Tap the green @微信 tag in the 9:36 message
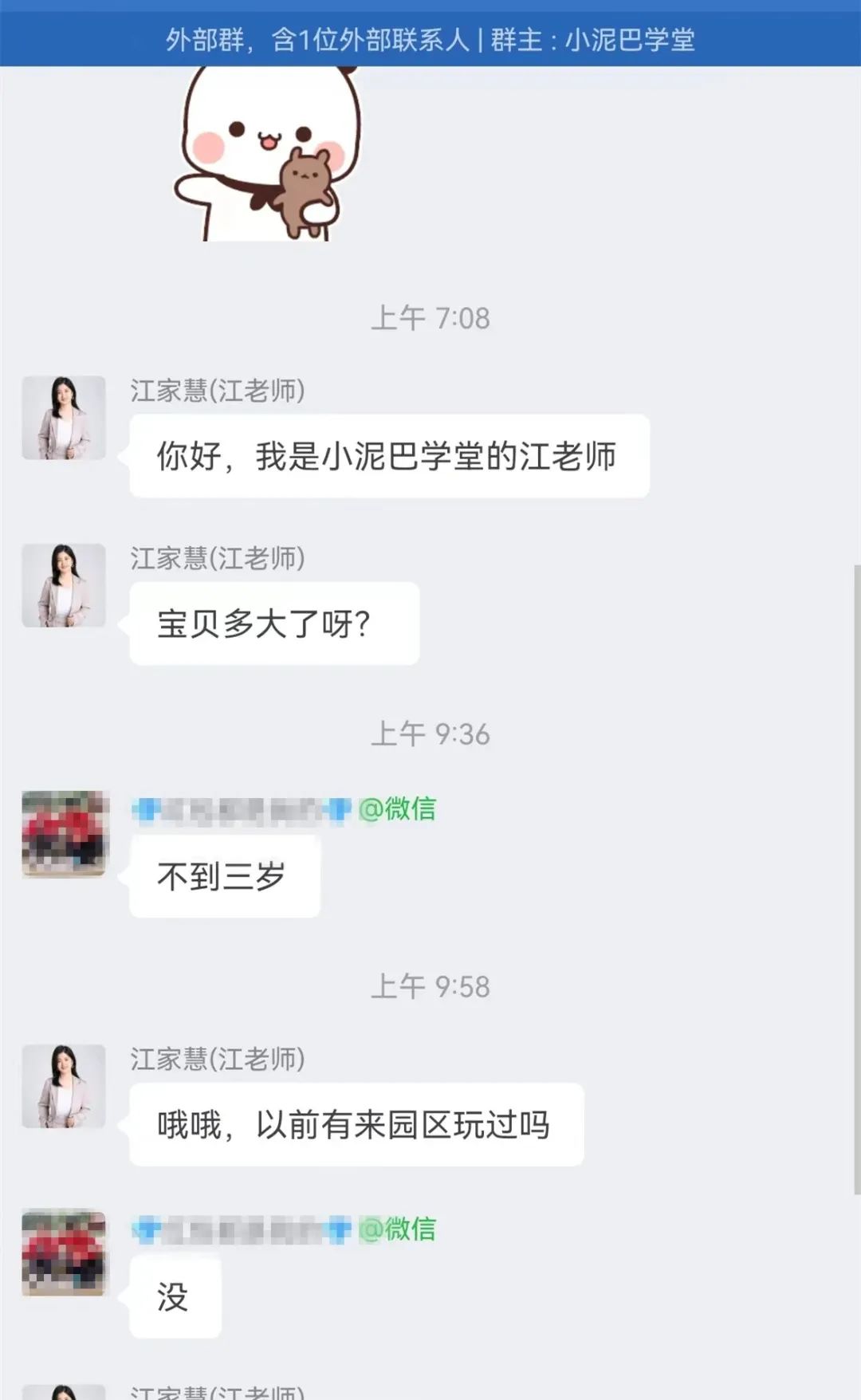Screen dimensions: 861x1400 click(399, 808)
